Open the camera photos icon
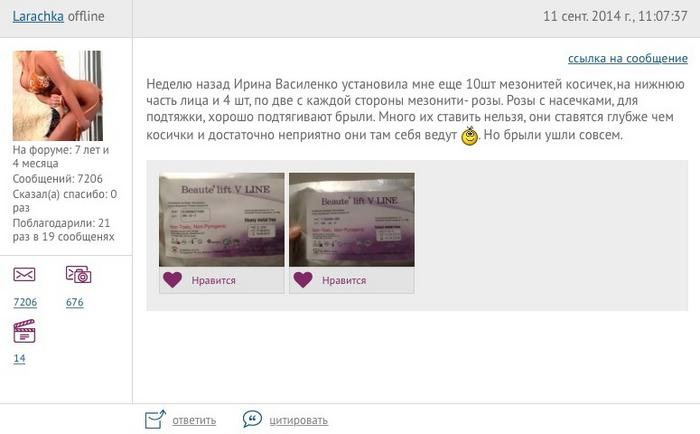 coord(78,275)
